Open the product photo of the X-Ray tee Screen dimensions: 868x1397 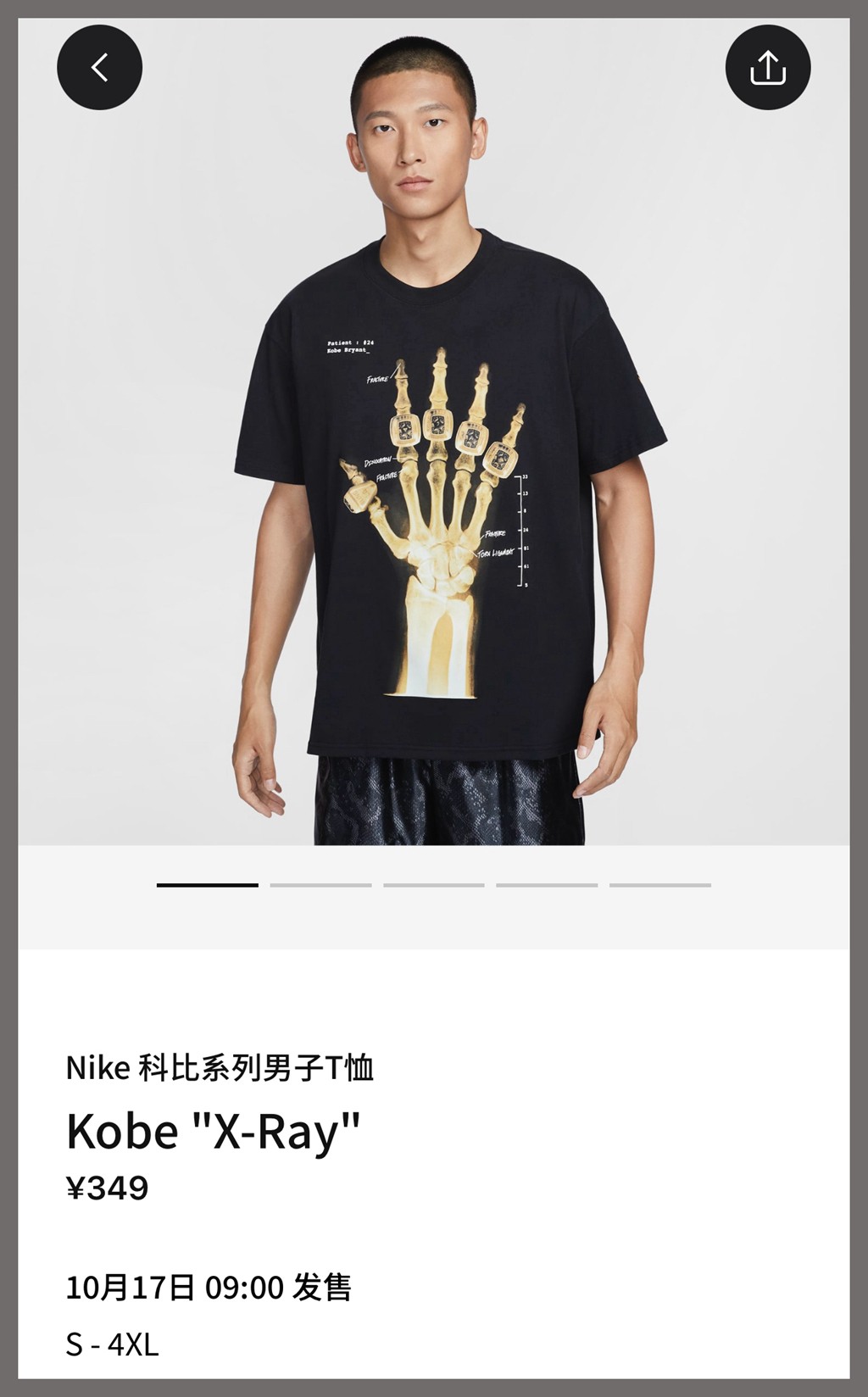click(x=434, y=475)
